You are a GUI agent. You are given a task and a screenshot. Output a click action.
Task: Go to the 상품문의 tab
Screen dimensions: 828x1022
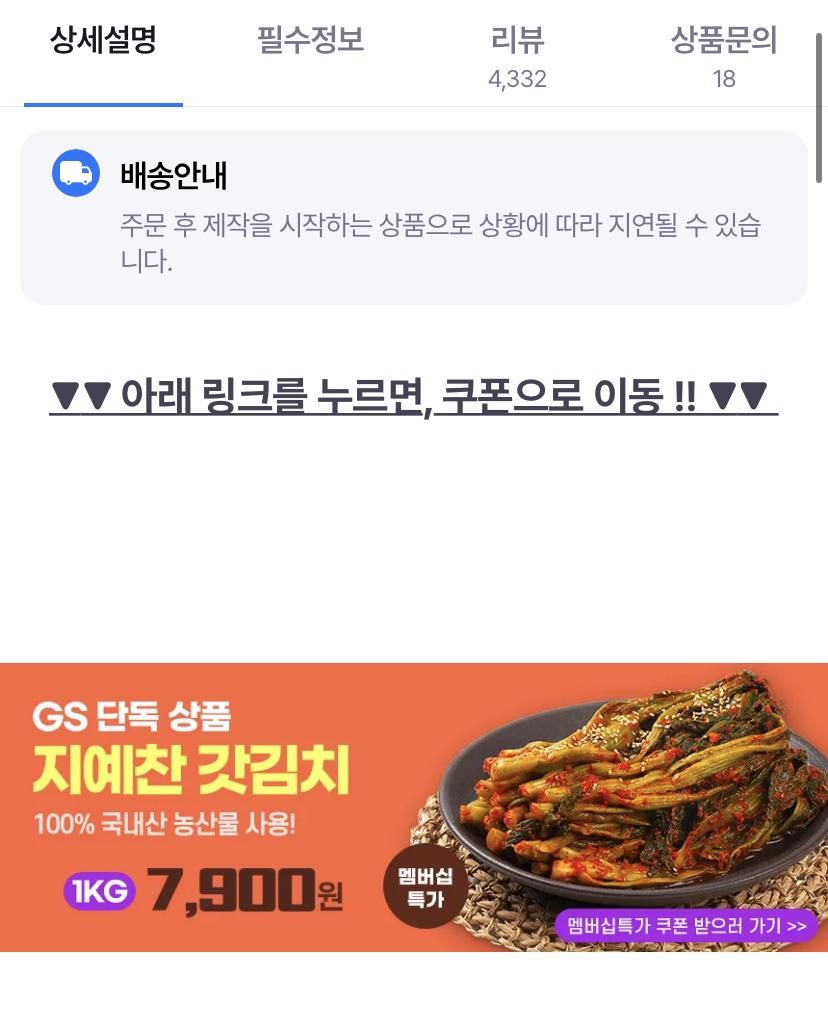click(724, 56)
